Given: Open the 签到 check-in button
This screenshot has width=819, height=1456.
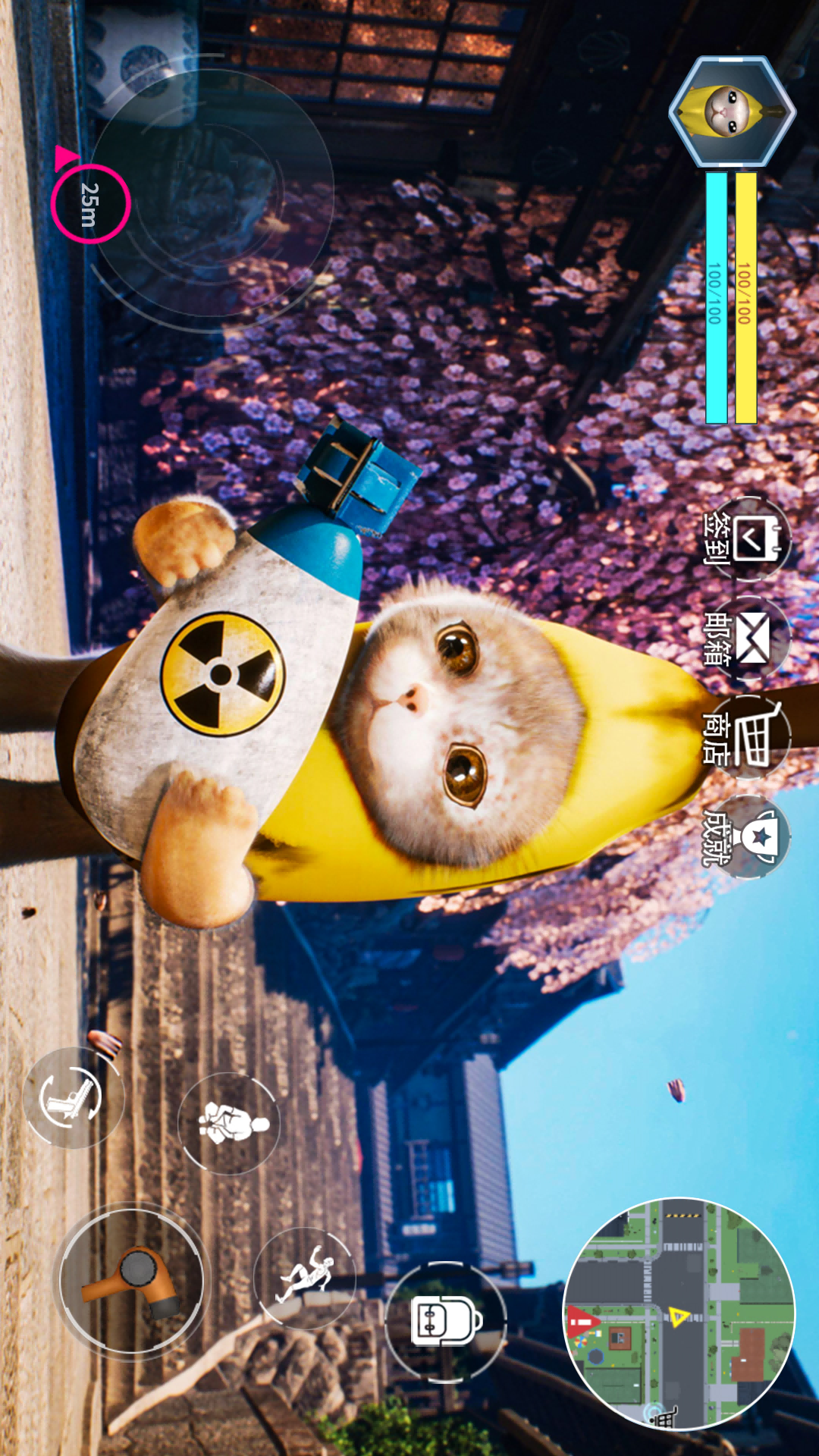Looking at the screenshot, I should 749,539.
